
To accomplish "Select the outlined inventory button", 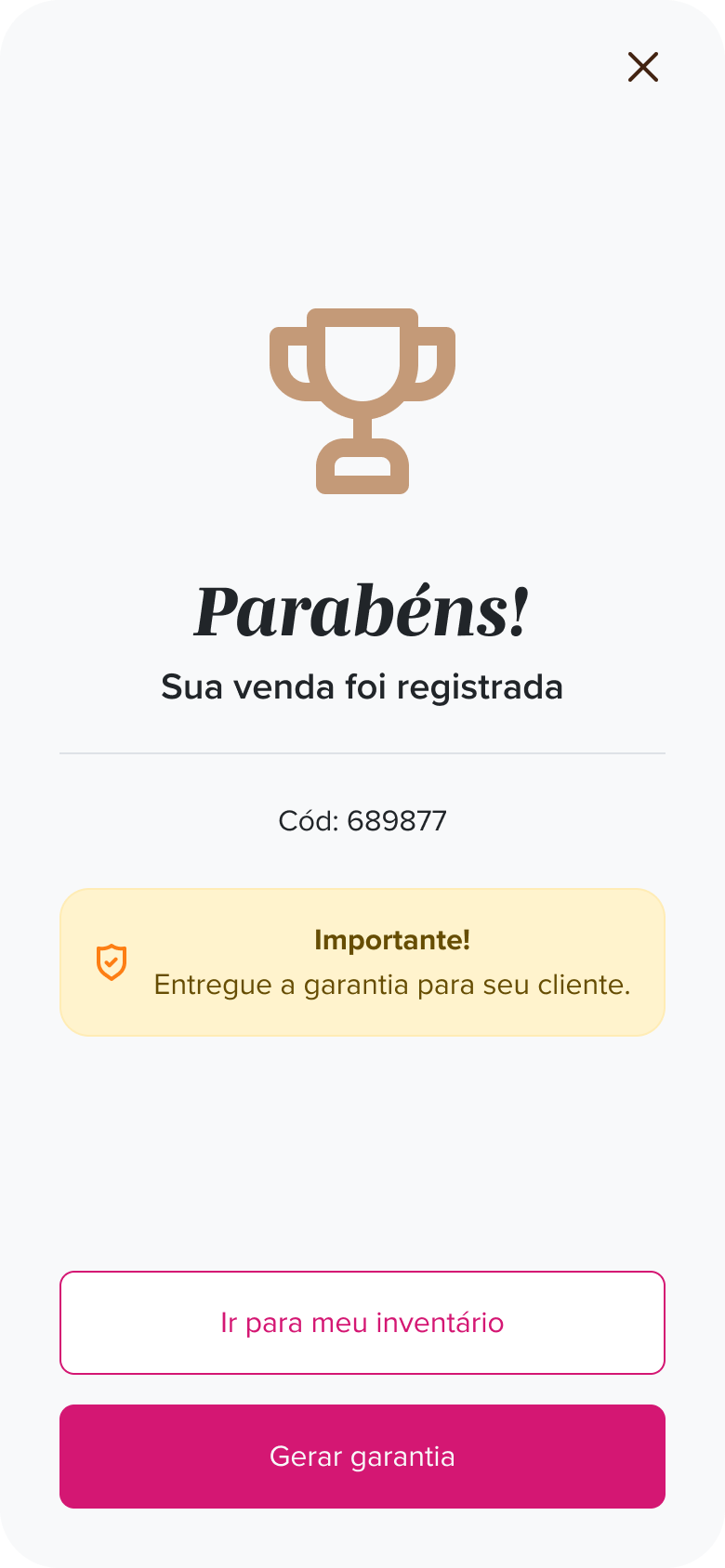I will click(362, 1323).
